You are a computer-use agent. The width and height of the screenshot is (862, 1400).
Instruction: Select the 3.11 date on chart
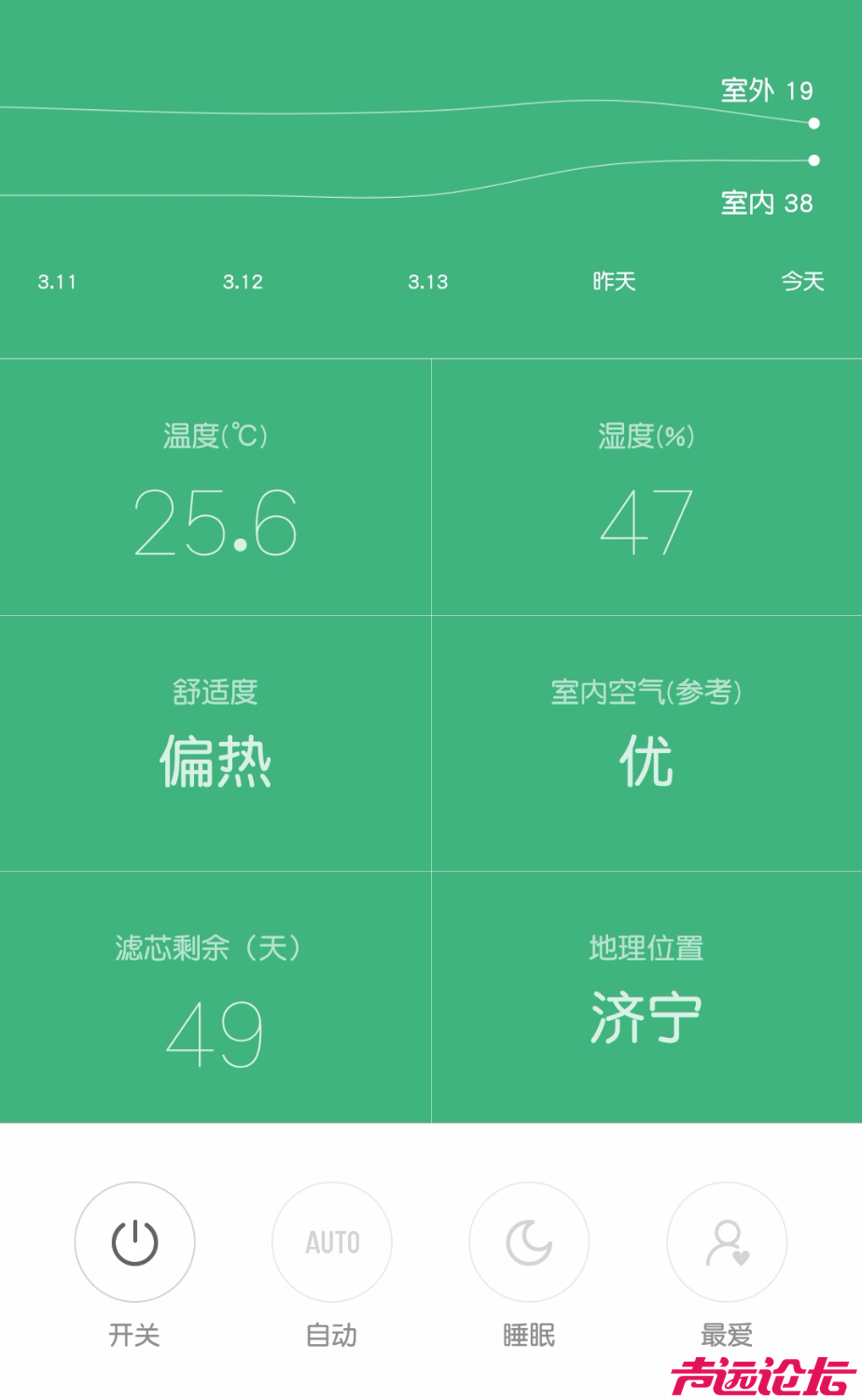[58, 282]
